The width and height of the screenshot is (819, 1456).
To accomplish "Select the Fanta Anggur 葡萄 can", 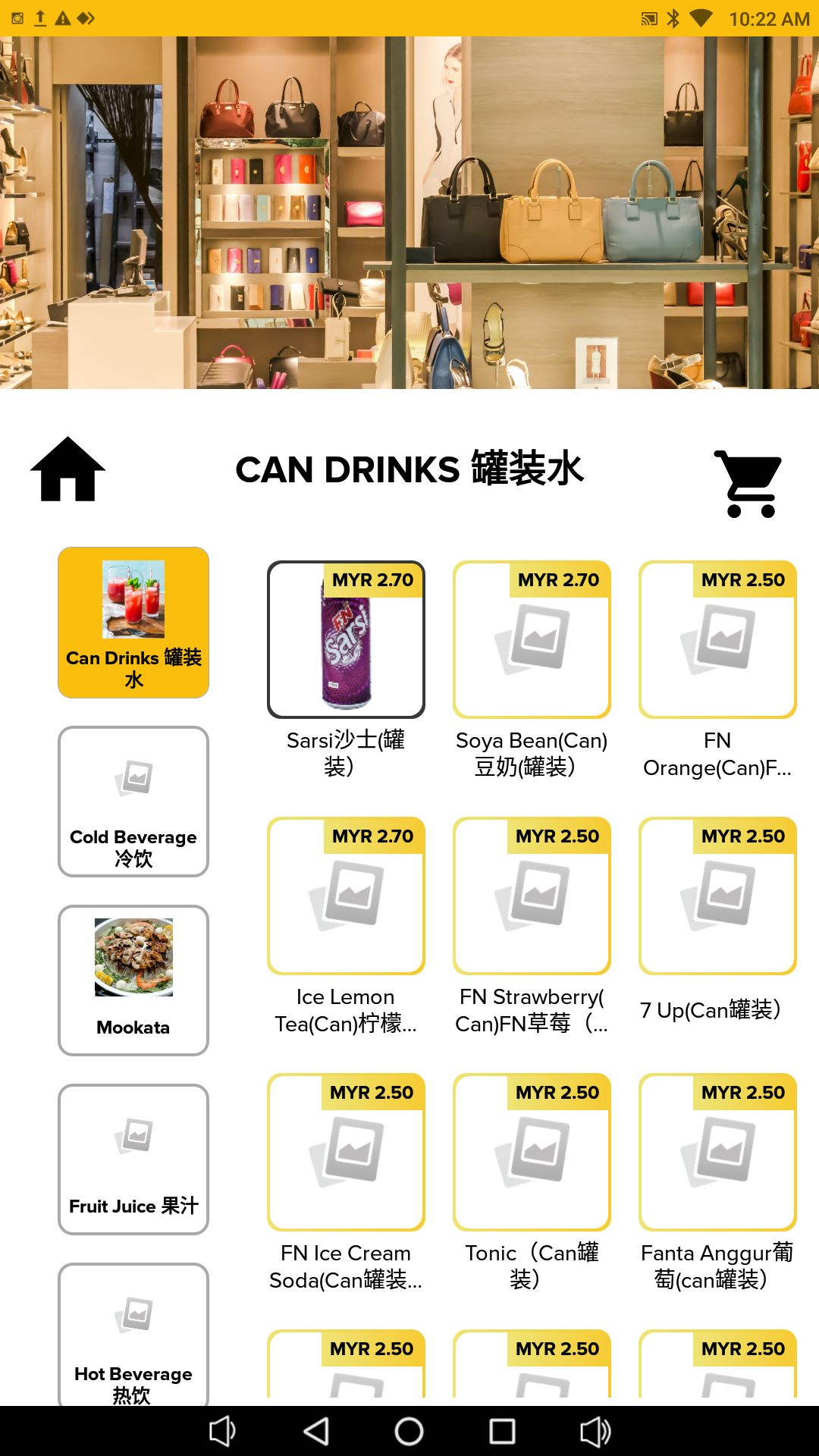I will 717,1153.
